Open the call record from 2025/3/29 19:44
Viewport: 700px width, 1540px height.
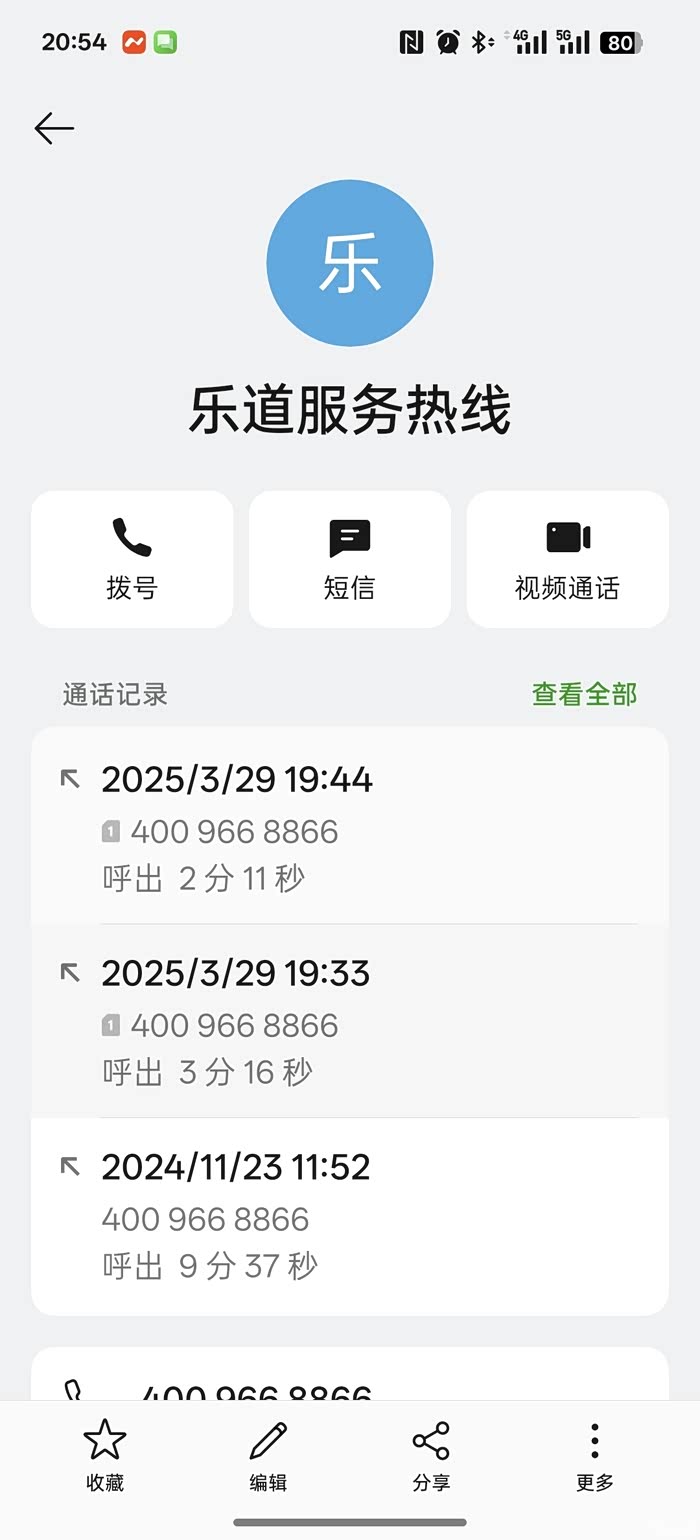350,828
